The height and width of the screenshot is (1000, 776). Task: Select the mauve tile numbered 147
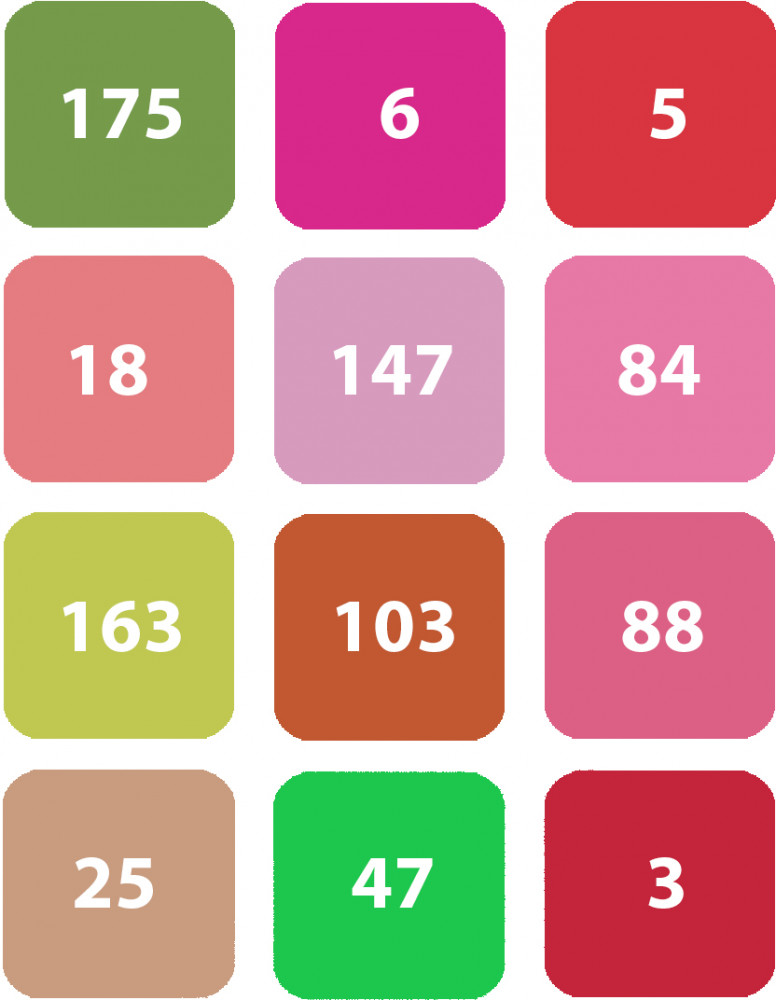coord(389,369)
